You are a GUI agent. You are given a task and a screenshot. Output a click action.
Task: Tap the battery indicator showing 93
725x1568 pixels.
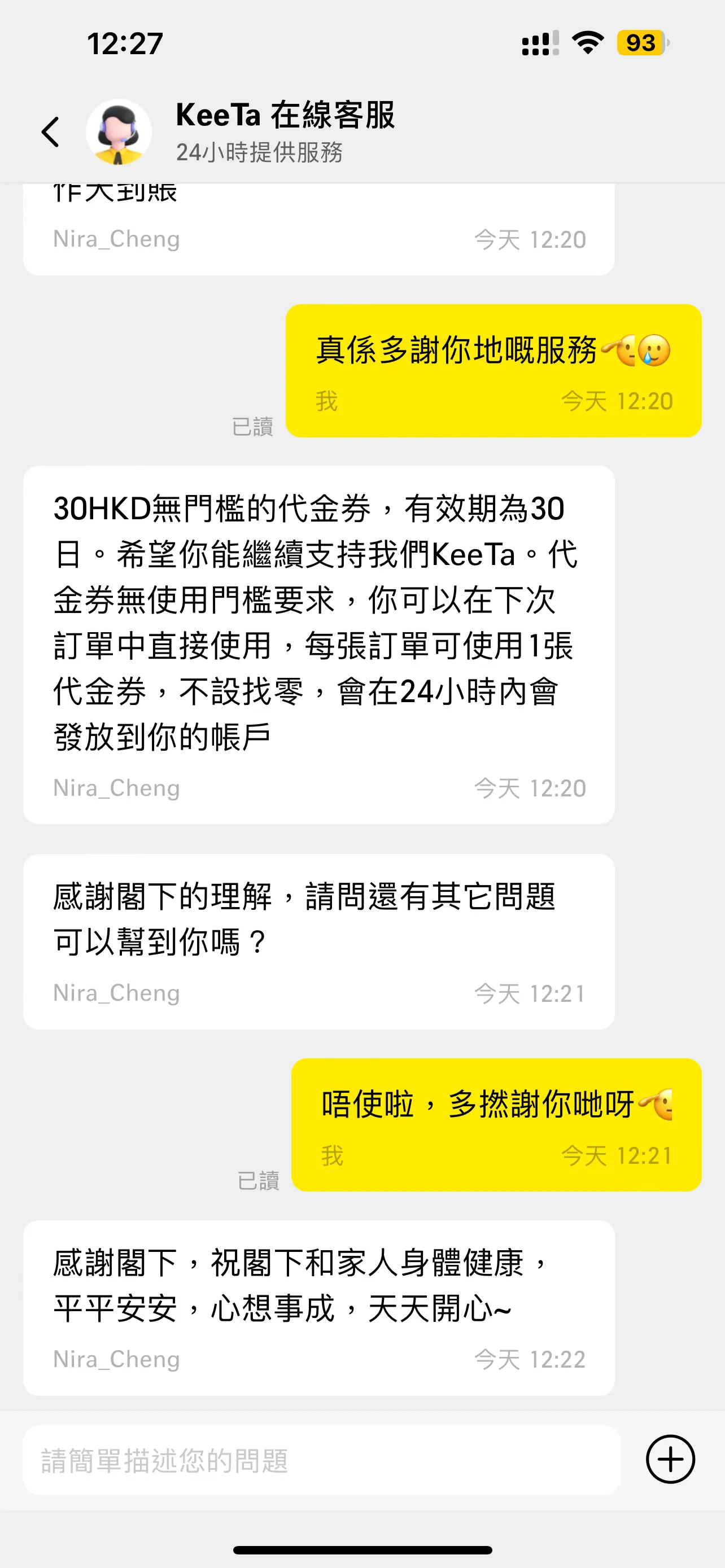pos(640,42)
